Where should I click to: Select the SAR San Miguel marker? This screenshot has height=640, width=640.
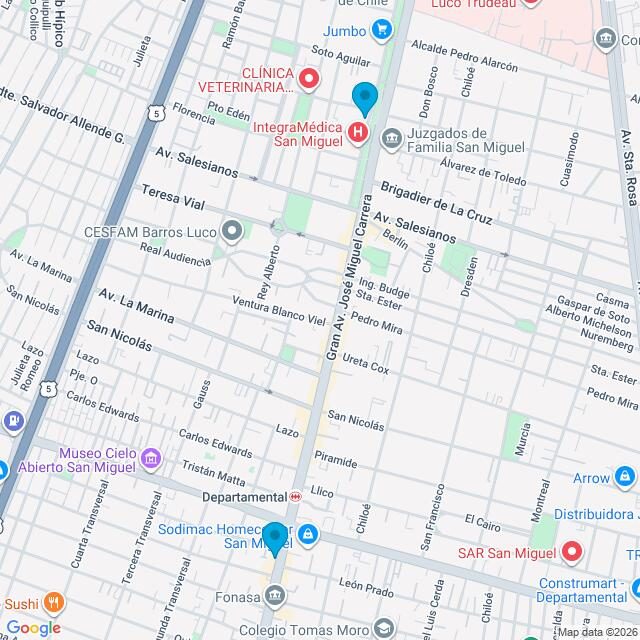(571, 551)
